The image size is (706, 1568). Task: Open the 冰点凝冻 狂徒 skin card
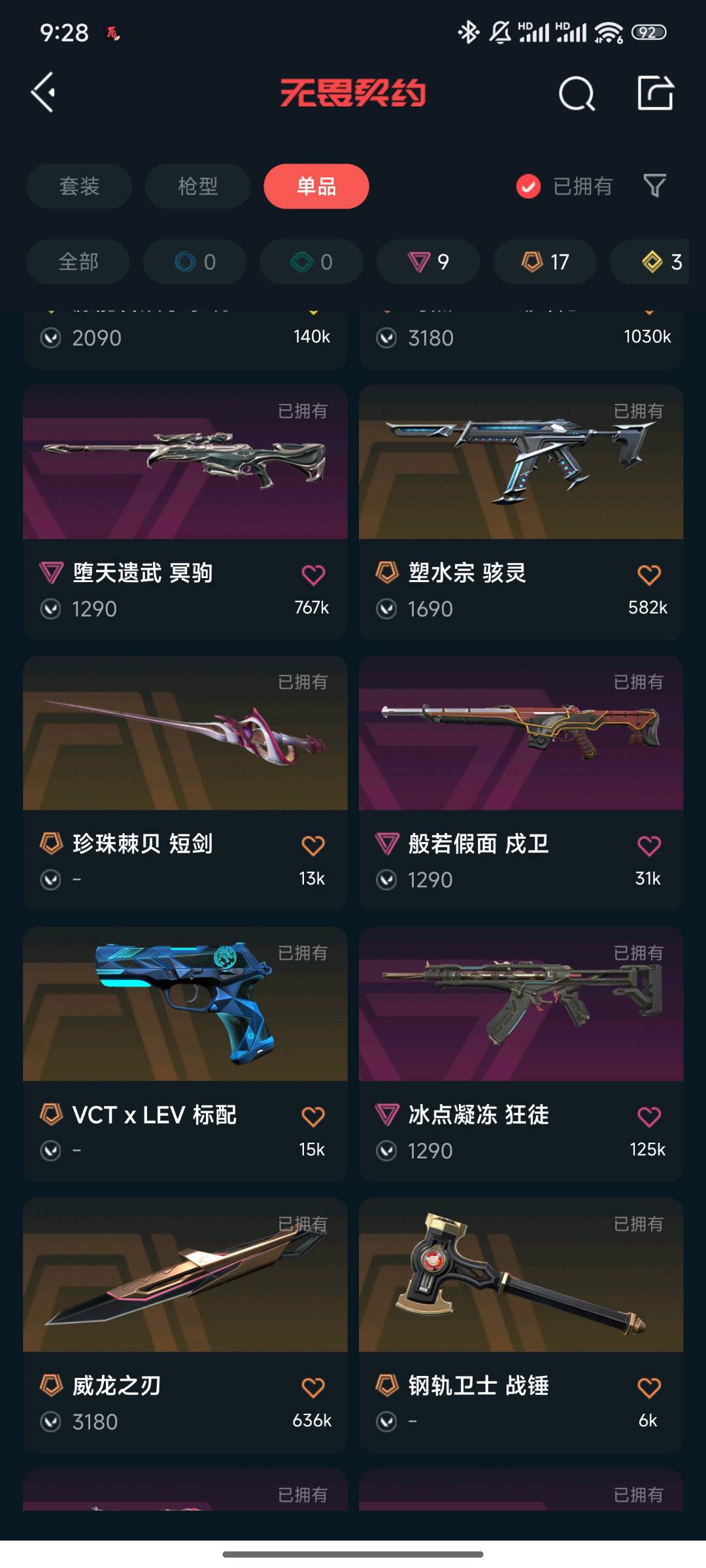521,1054
